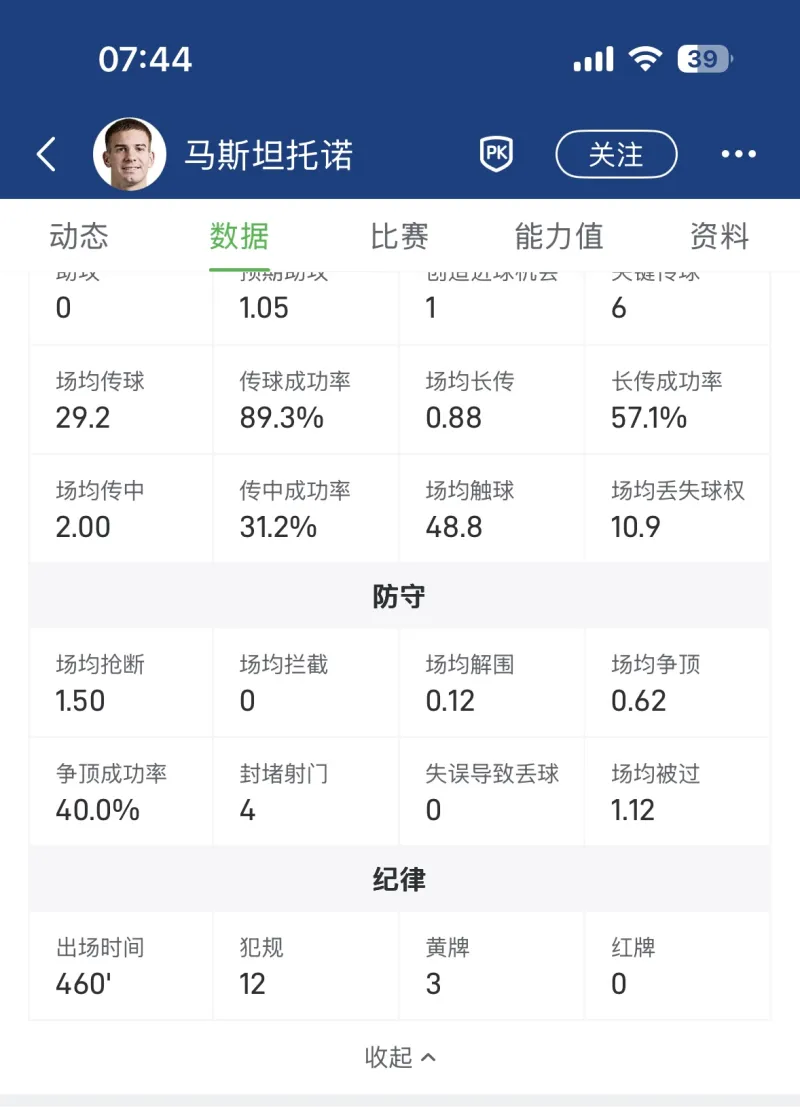Open the PK comparison shield icon
Image resolution: width=800 pixels, height=1110 pixels.
click(x=496, y=154)
